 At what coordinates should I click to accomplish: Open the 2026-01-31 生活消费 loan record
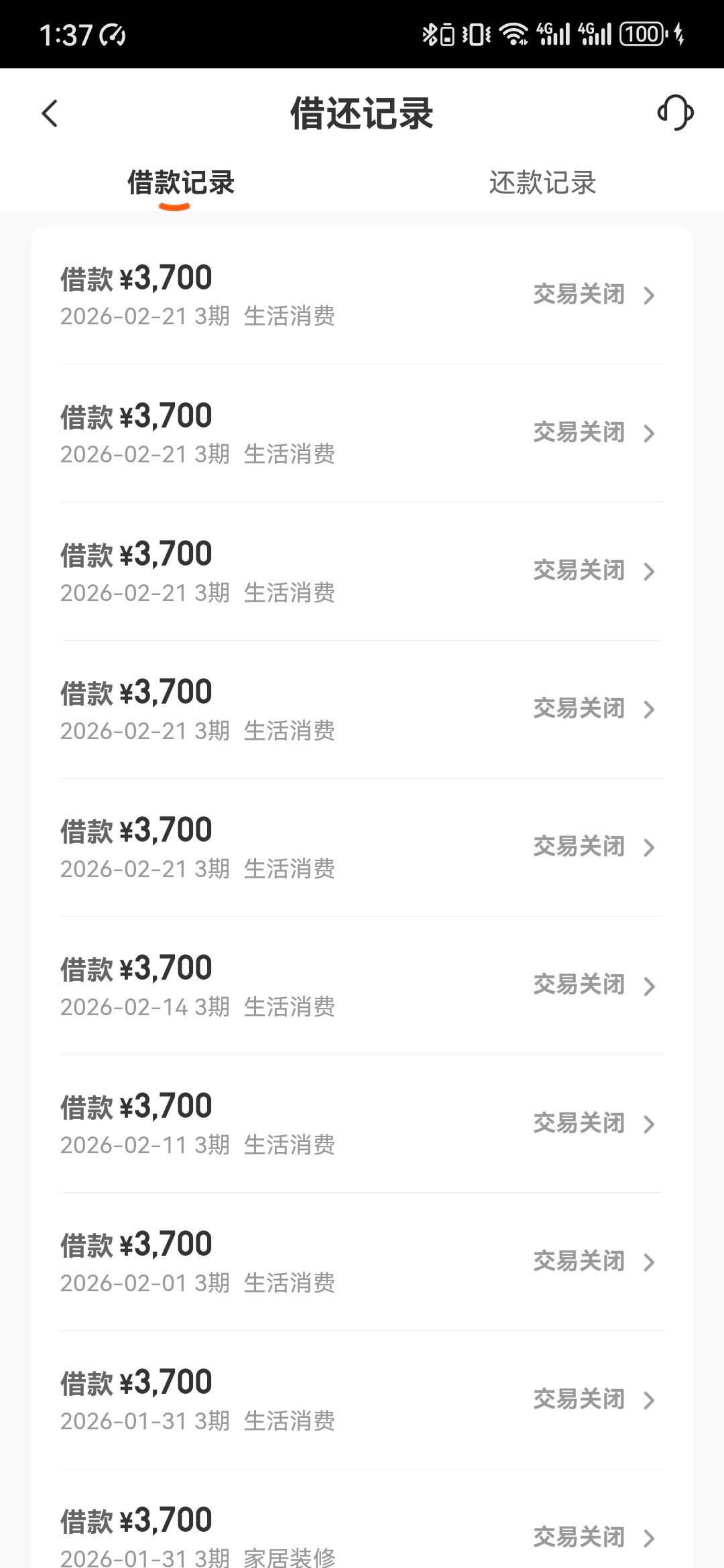point(362,1399)
